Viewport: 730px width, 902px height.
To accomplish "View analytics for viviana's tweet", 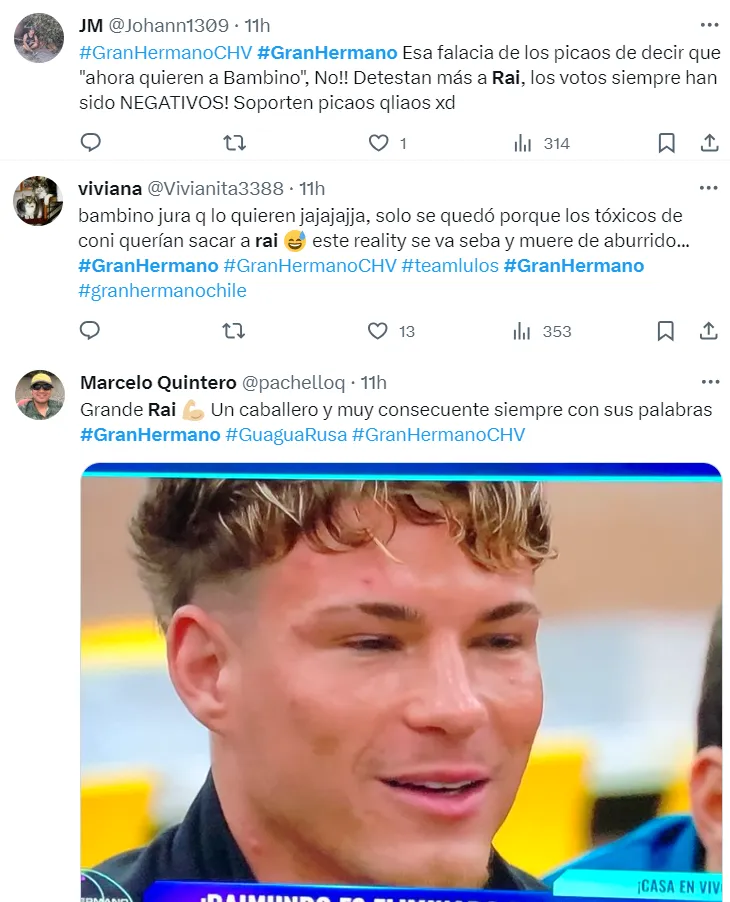I will click(541, 331).
